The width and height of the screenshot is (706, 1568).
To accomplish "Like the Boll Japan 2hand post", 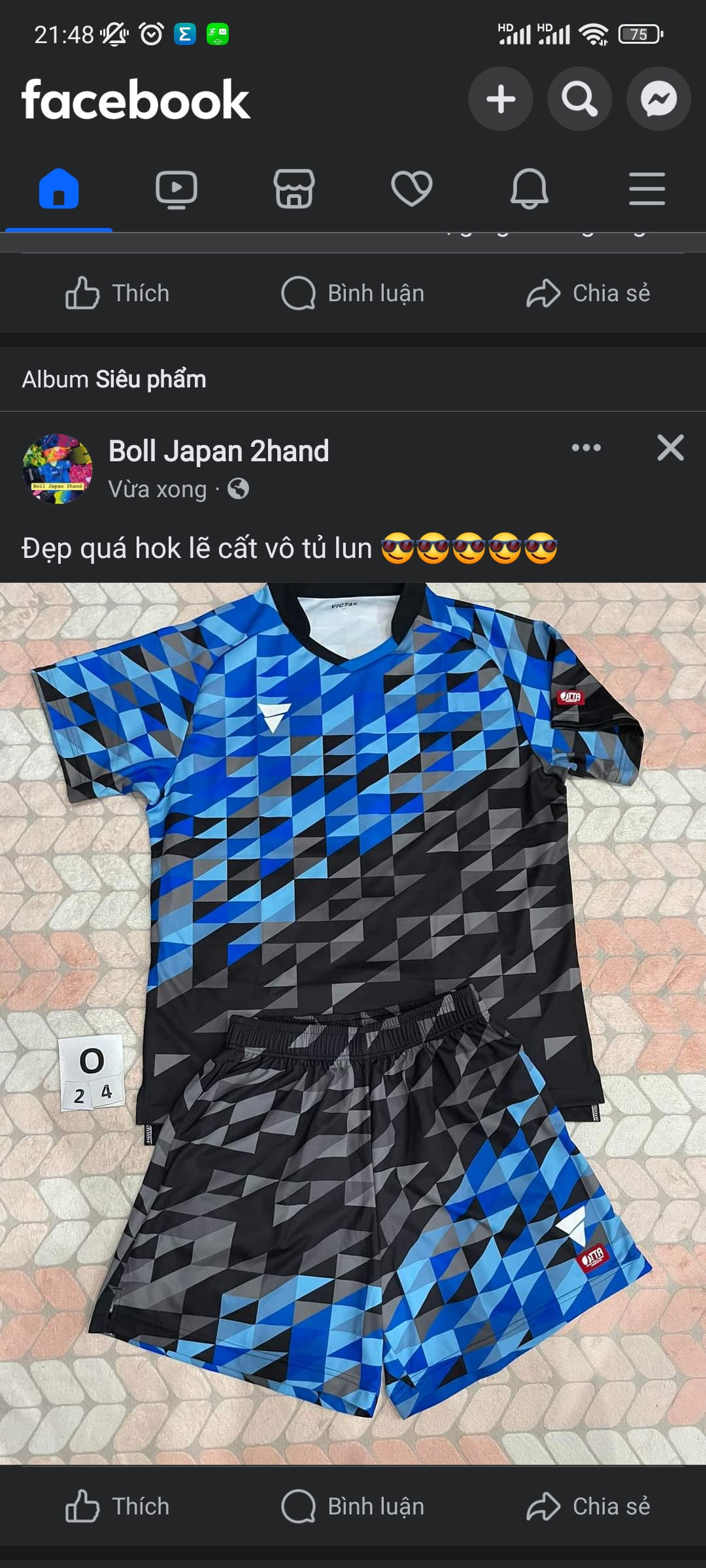I will click(118, 1506).
